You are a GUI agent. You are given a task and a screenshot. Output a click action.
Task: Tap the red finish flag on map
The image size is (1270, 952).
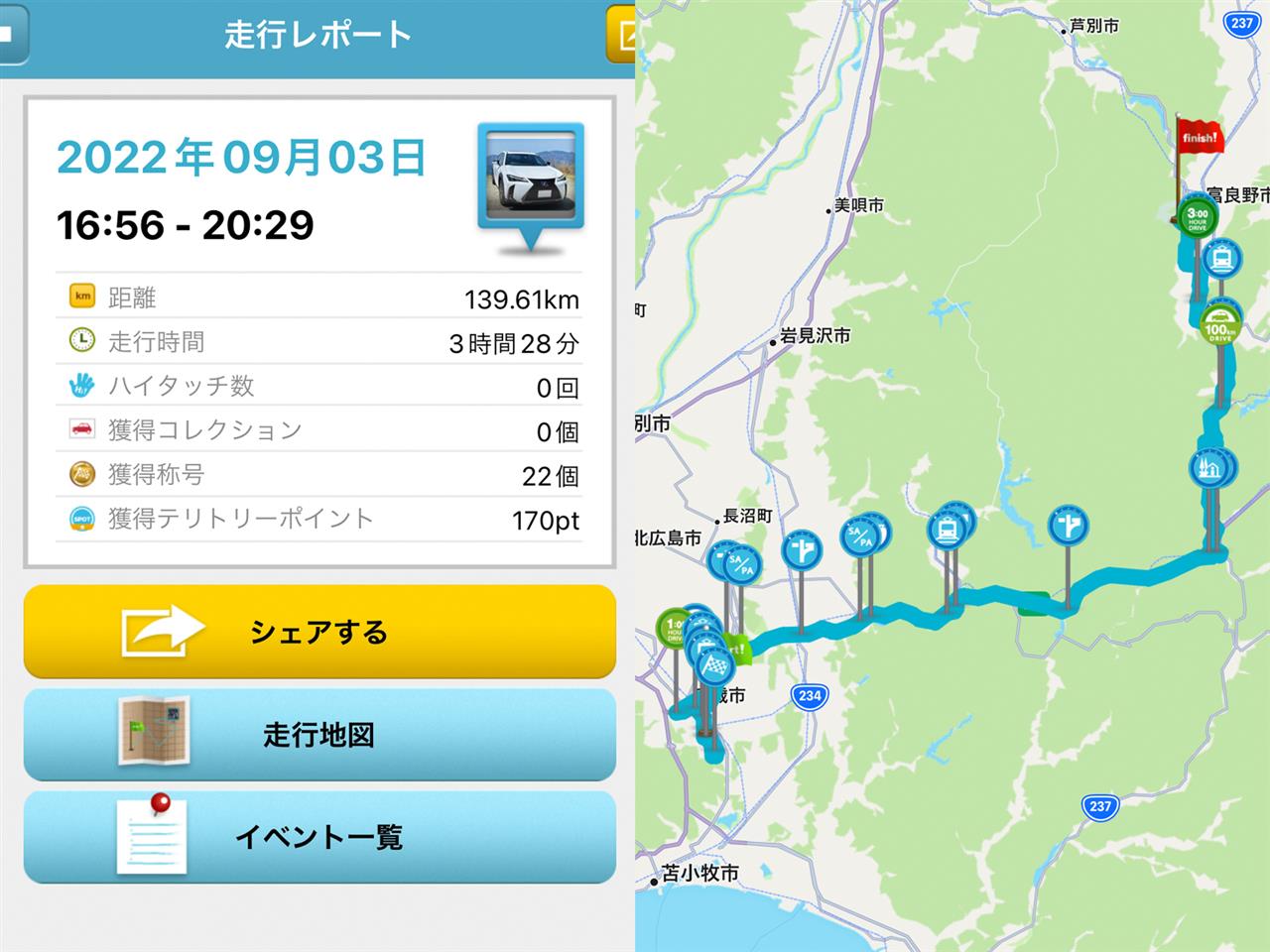click(x=1199, y=139)
